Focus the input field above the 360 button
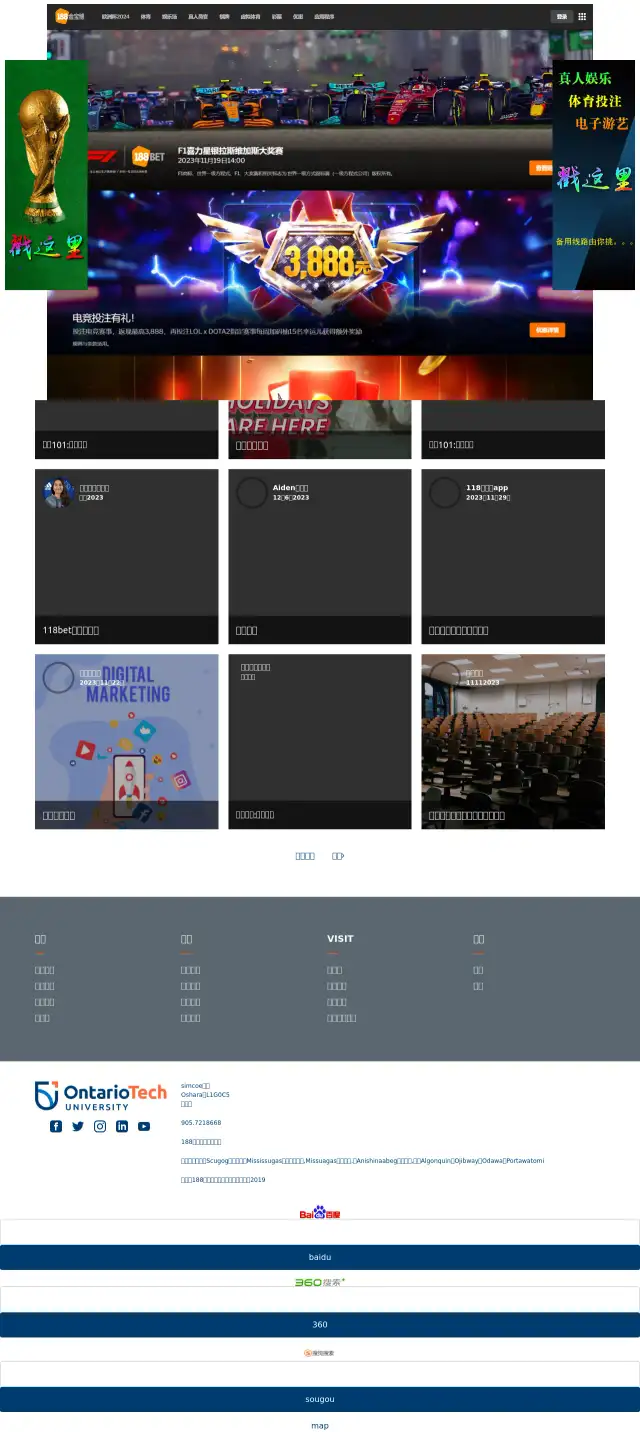Image resolution: width=640 pixels, height=1432 pixels. (x=320, y=1299)
